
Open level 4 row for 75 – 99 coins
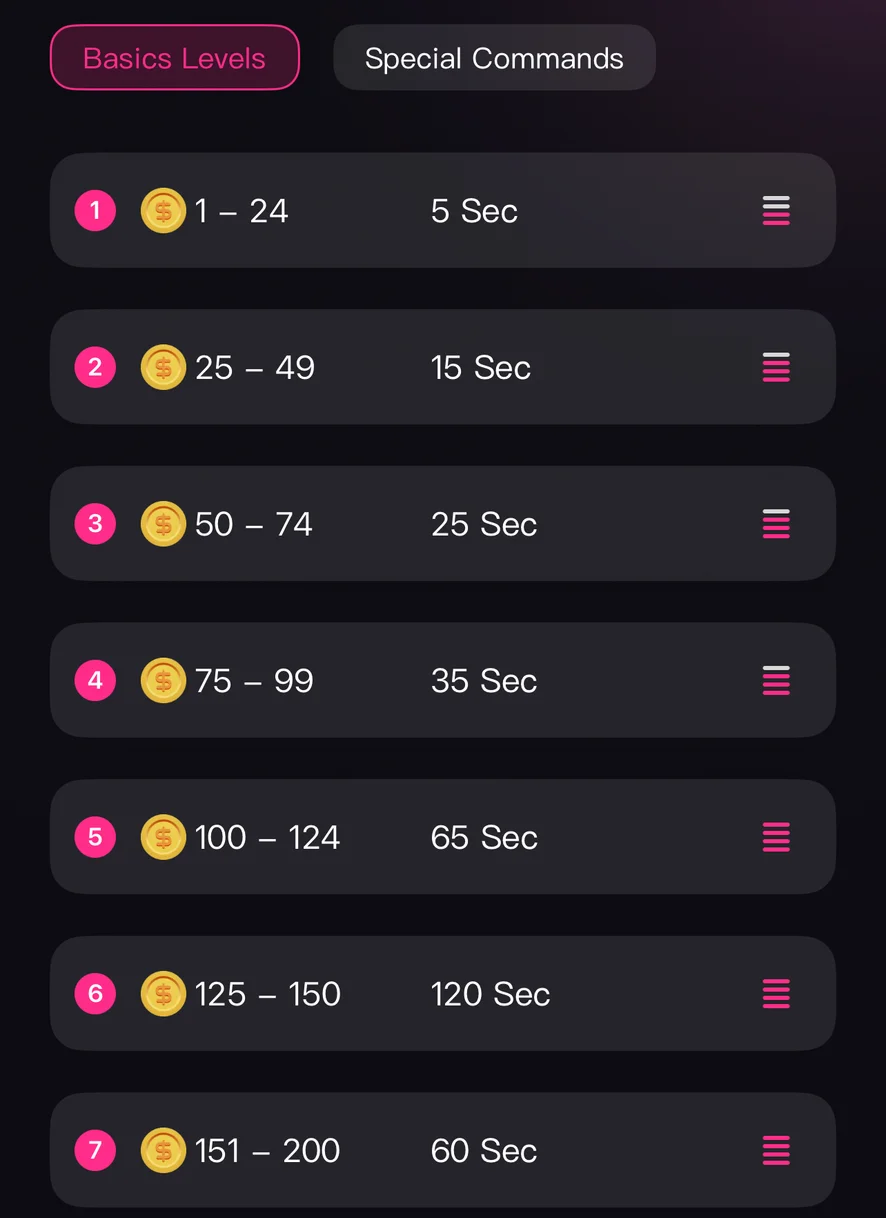(x=442, y=680)
